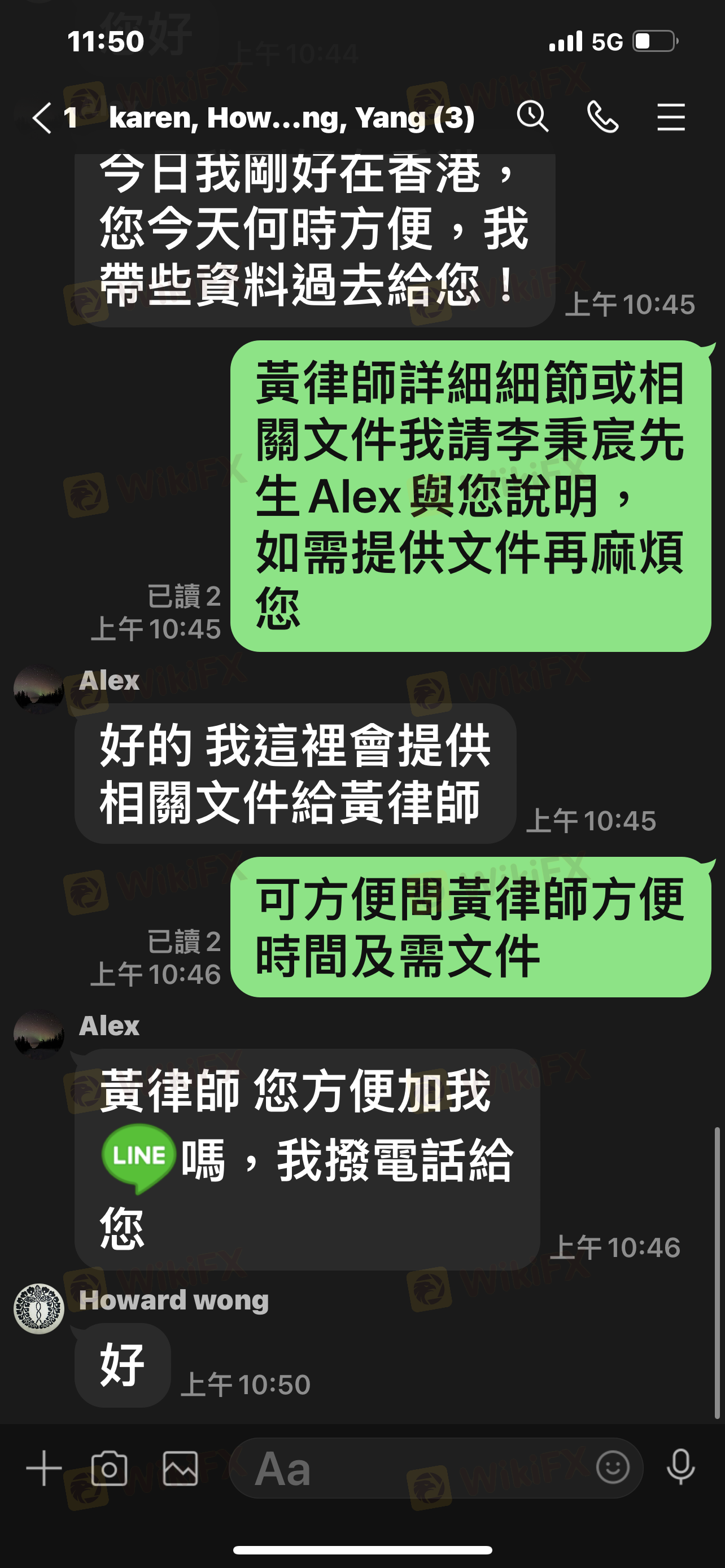
Task: Start a group voice call
Action: pos(602,117)
